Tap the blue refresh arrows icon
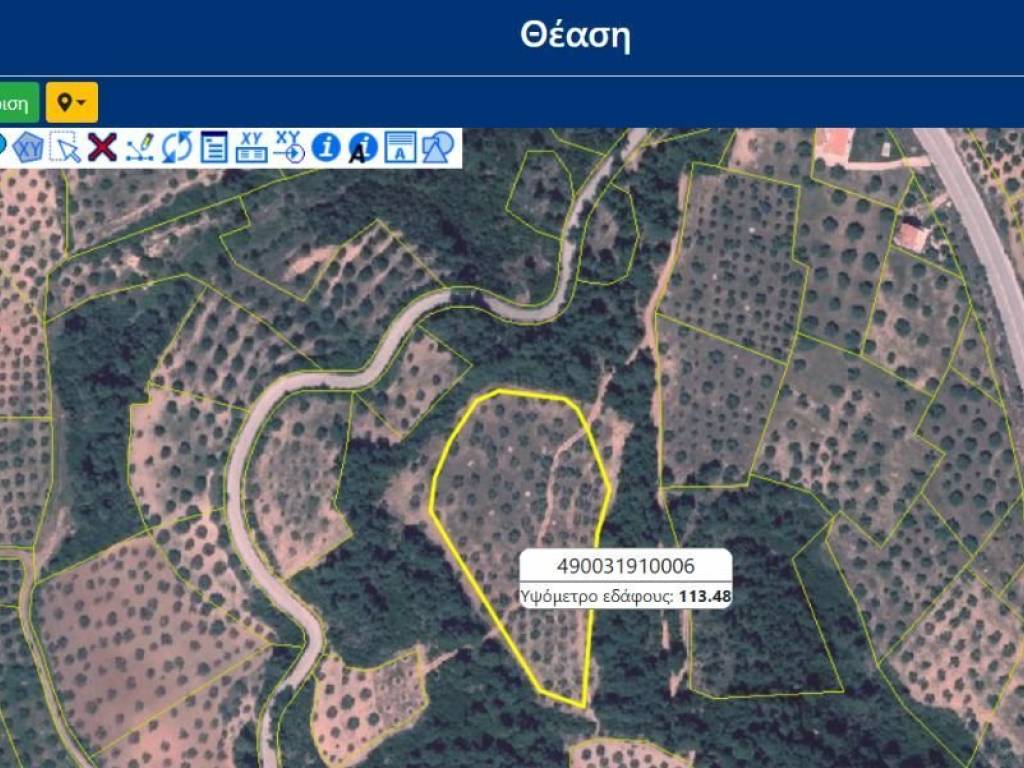Viewport: 1024px width, 768px height. [x=176, y=148]
